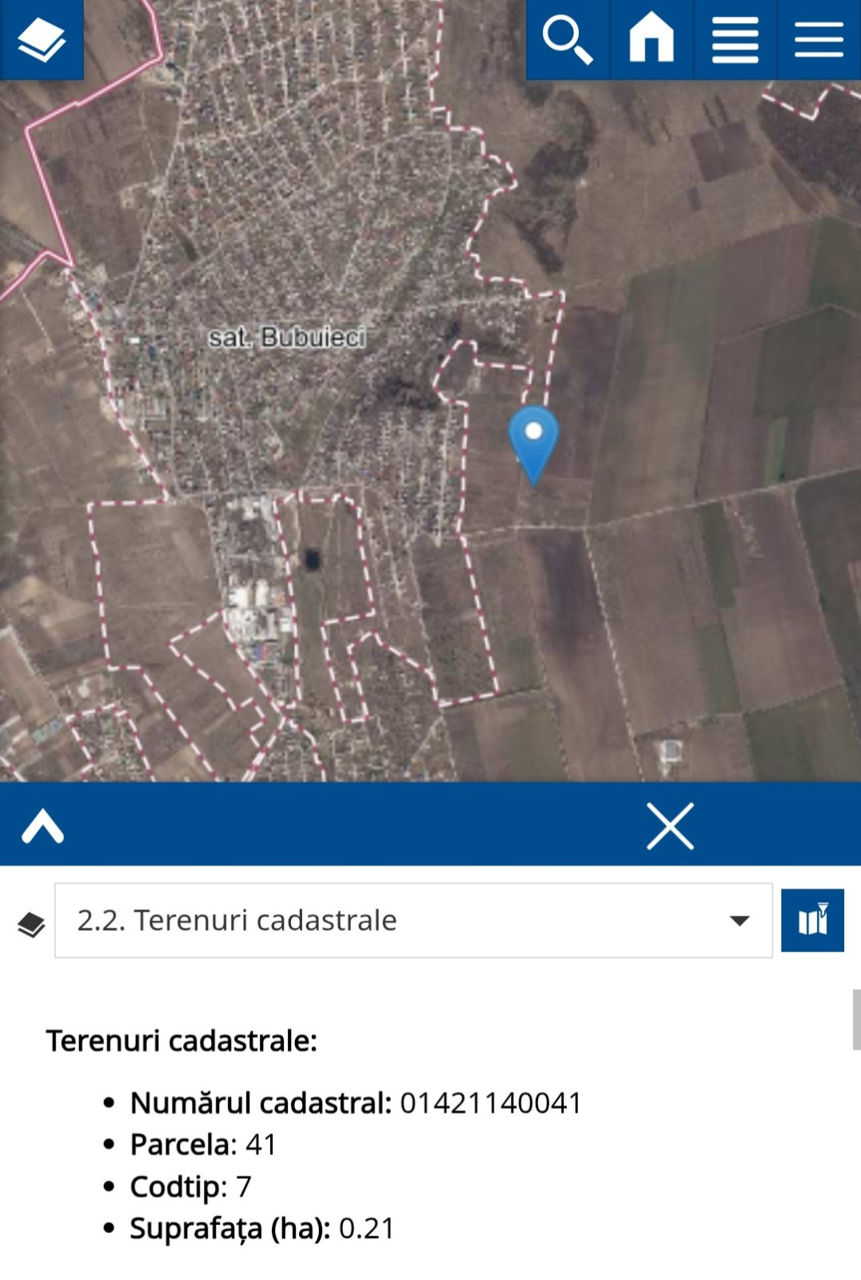The image size is (861, 1280).
Task: Expand the info panel with the up chevron
Action: pos(42,826)
